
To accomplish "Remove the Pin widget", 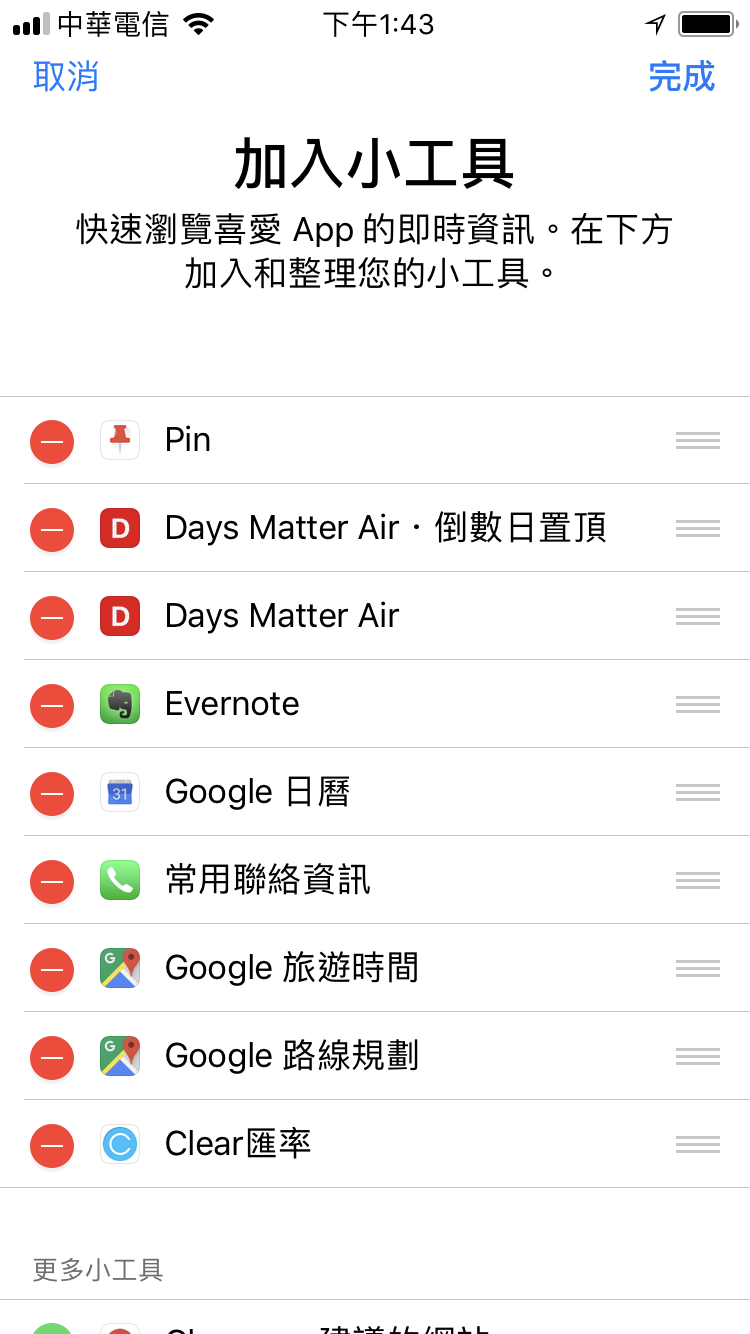I will 52,441.
